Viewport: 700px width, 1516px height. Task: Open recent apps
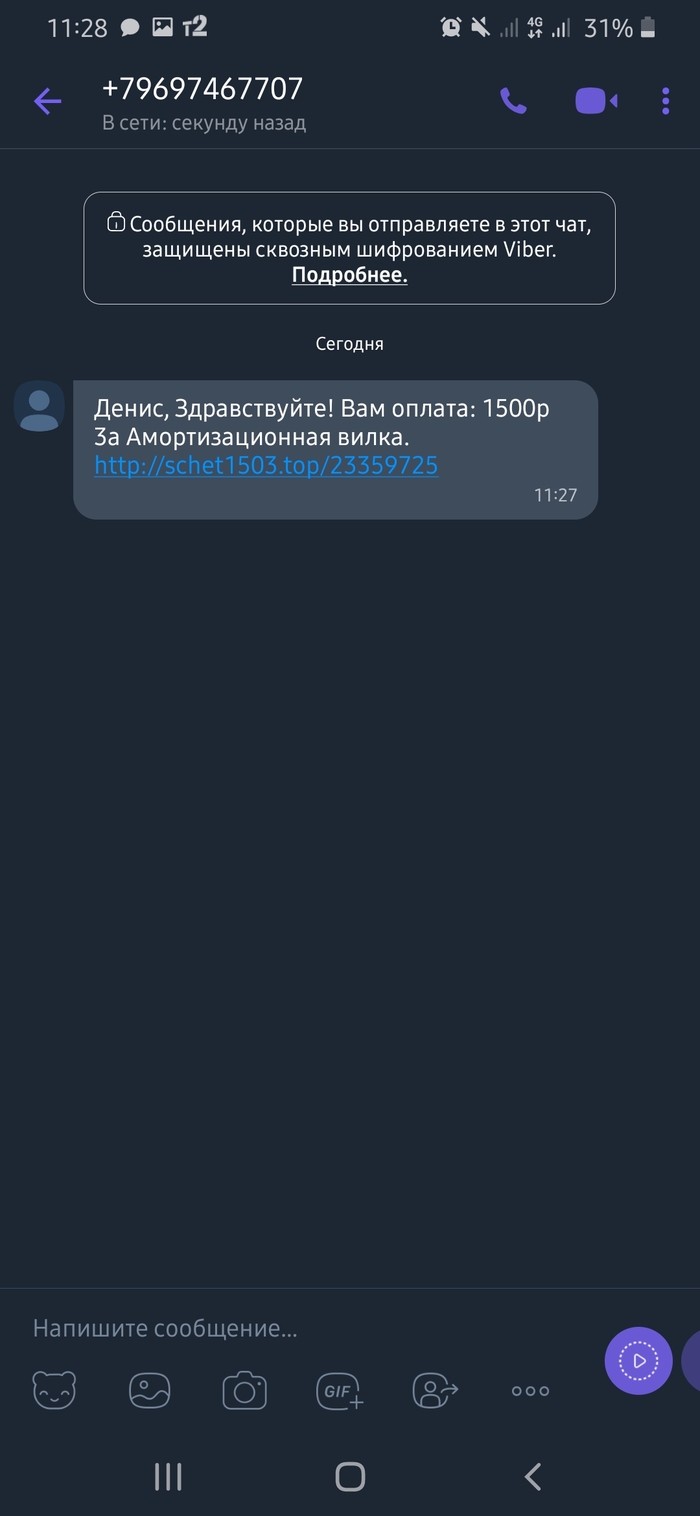168,1476
